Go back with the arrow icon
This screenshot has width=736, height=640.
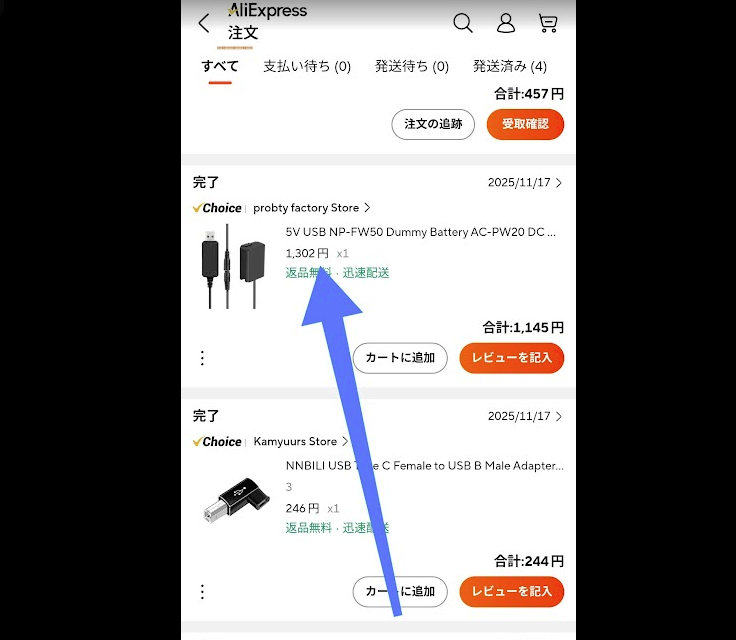pyautogui.click(x=204, y=23)
